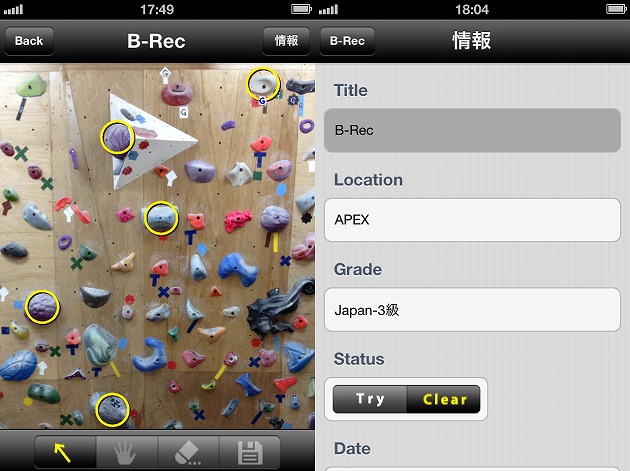Select the yellow arrow tool
This screenshot has height=471, width=630.
tap(63, 452)
